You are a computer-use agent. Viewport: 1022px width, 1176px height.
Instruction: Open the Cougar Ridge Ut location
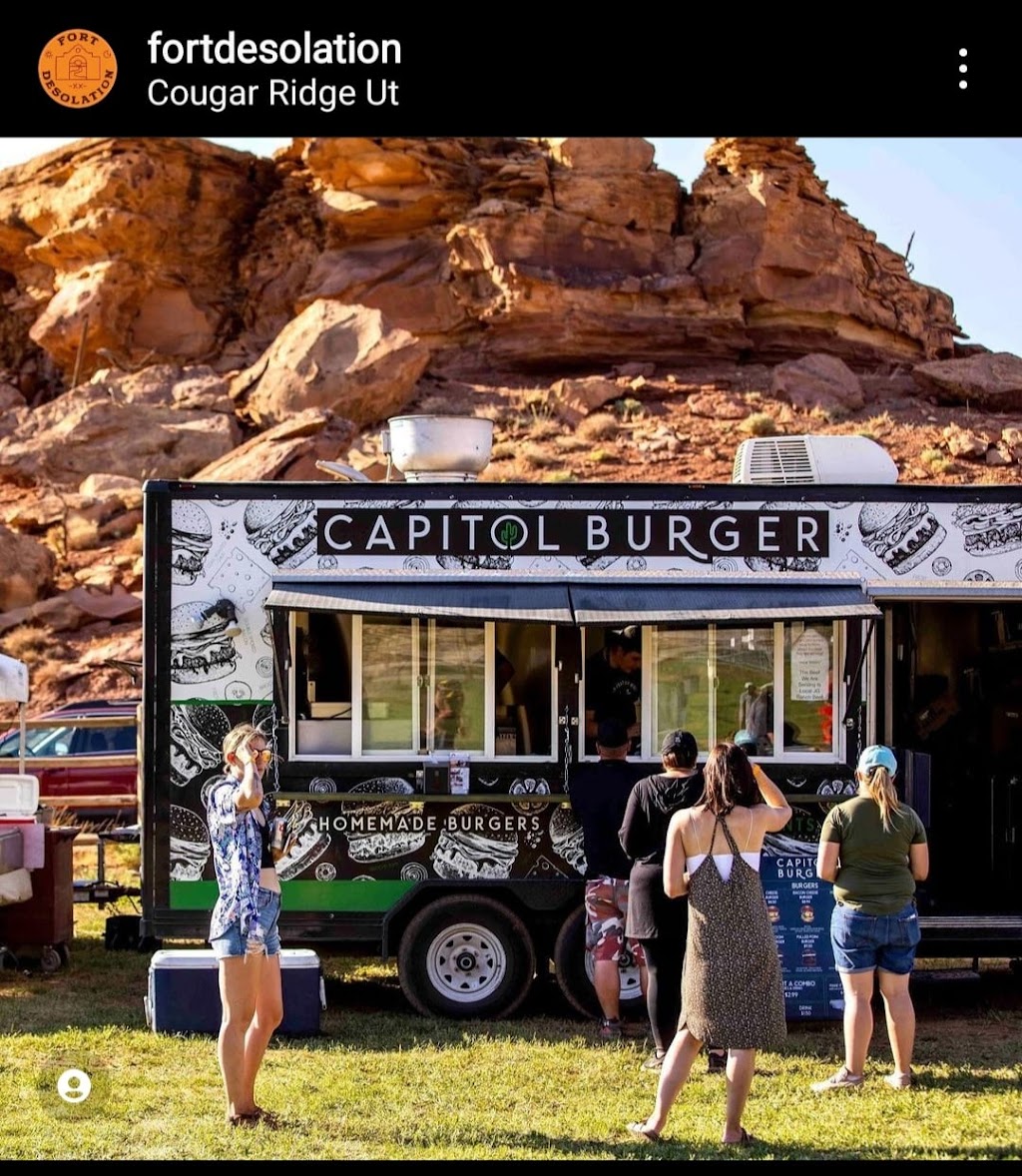click(272, 94)
